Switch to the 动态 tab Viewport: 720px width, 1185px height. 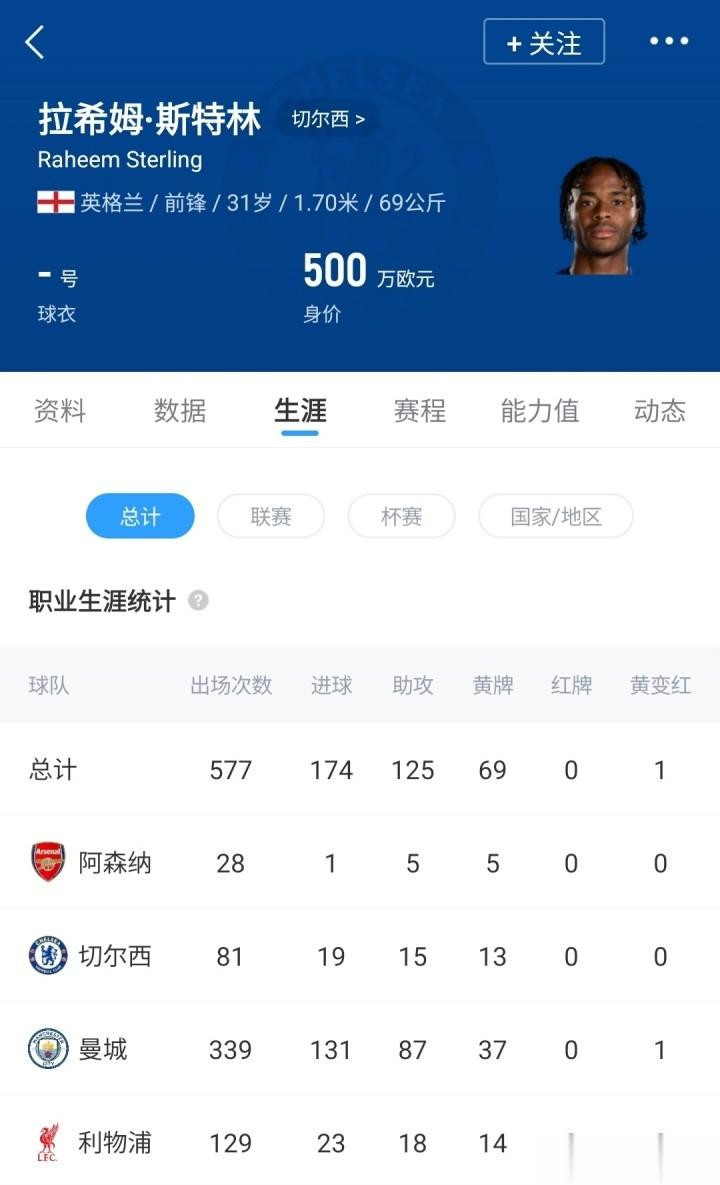pyautogui.click(x=660, y=411)
